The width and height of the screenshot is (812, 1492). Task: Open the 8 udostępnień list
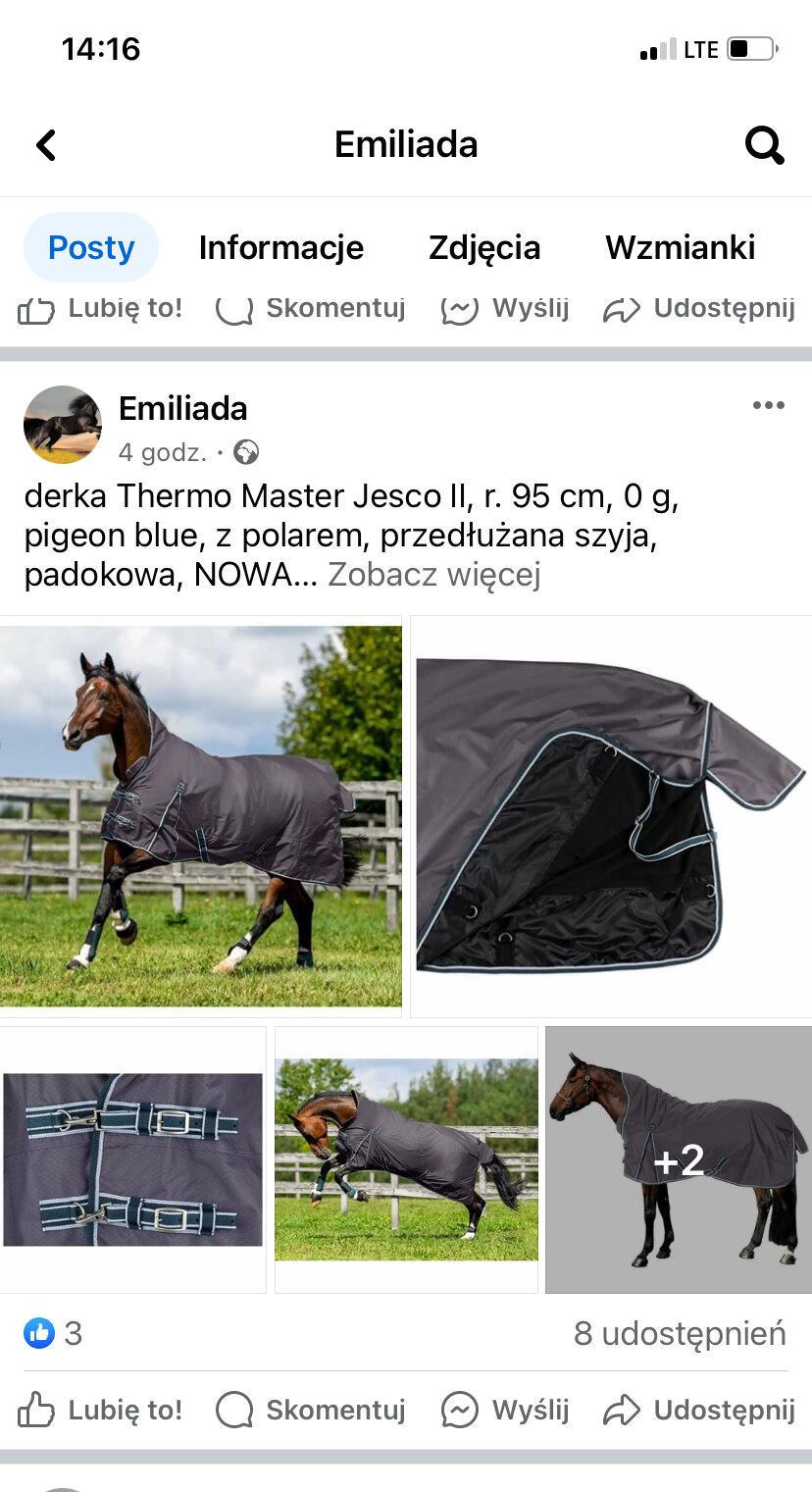click(679, 1333)
